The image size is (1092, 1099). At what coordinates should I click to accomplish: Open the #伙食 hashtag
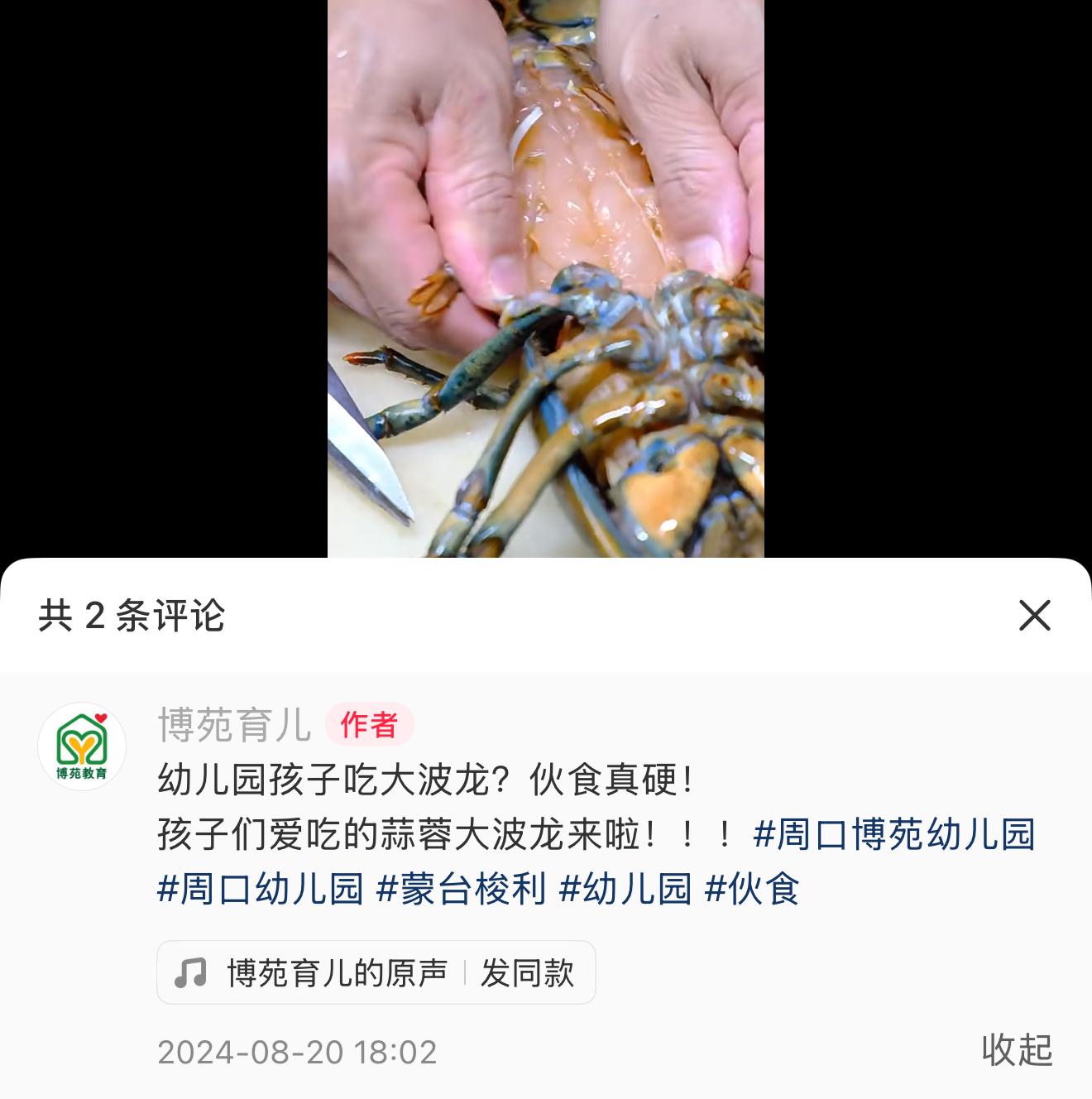(752, 889)
